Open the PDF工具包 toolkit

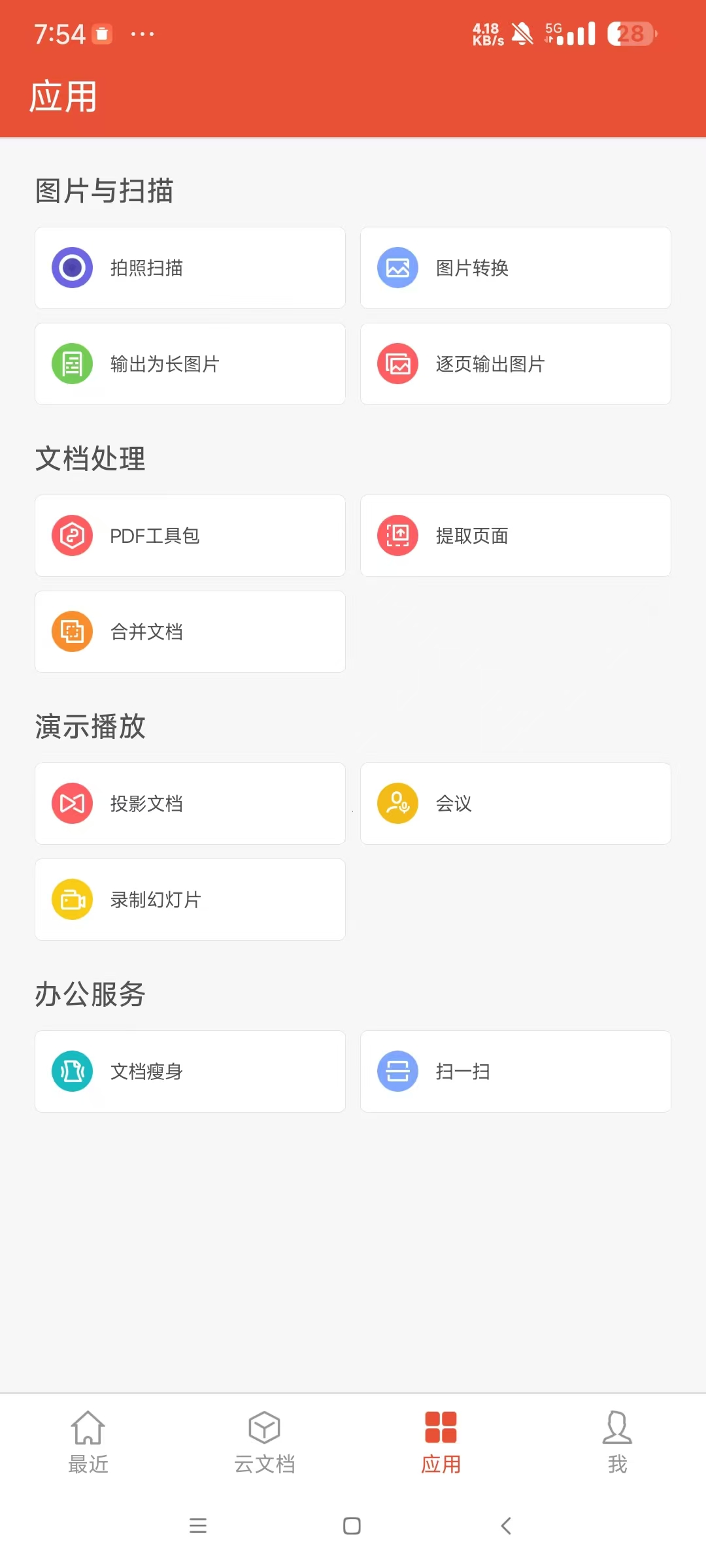pyautogui.click(x=190, y=536)
